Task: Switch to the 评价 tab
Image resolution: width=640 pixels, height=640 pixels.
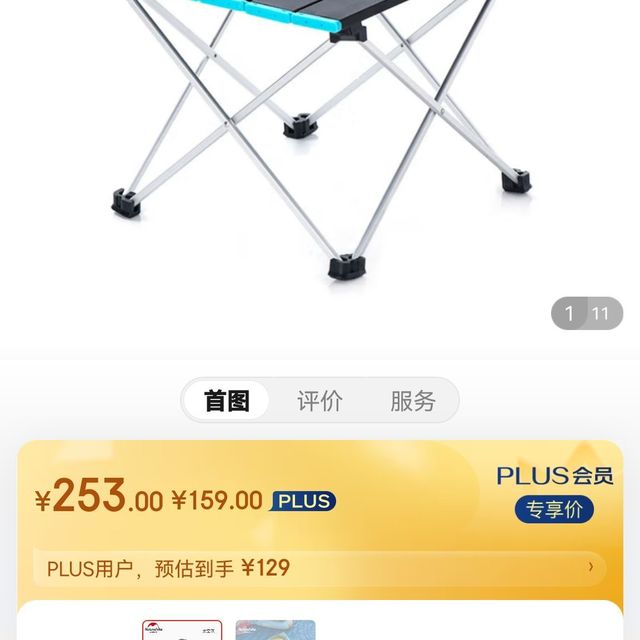Action: (x=320, y=401)
